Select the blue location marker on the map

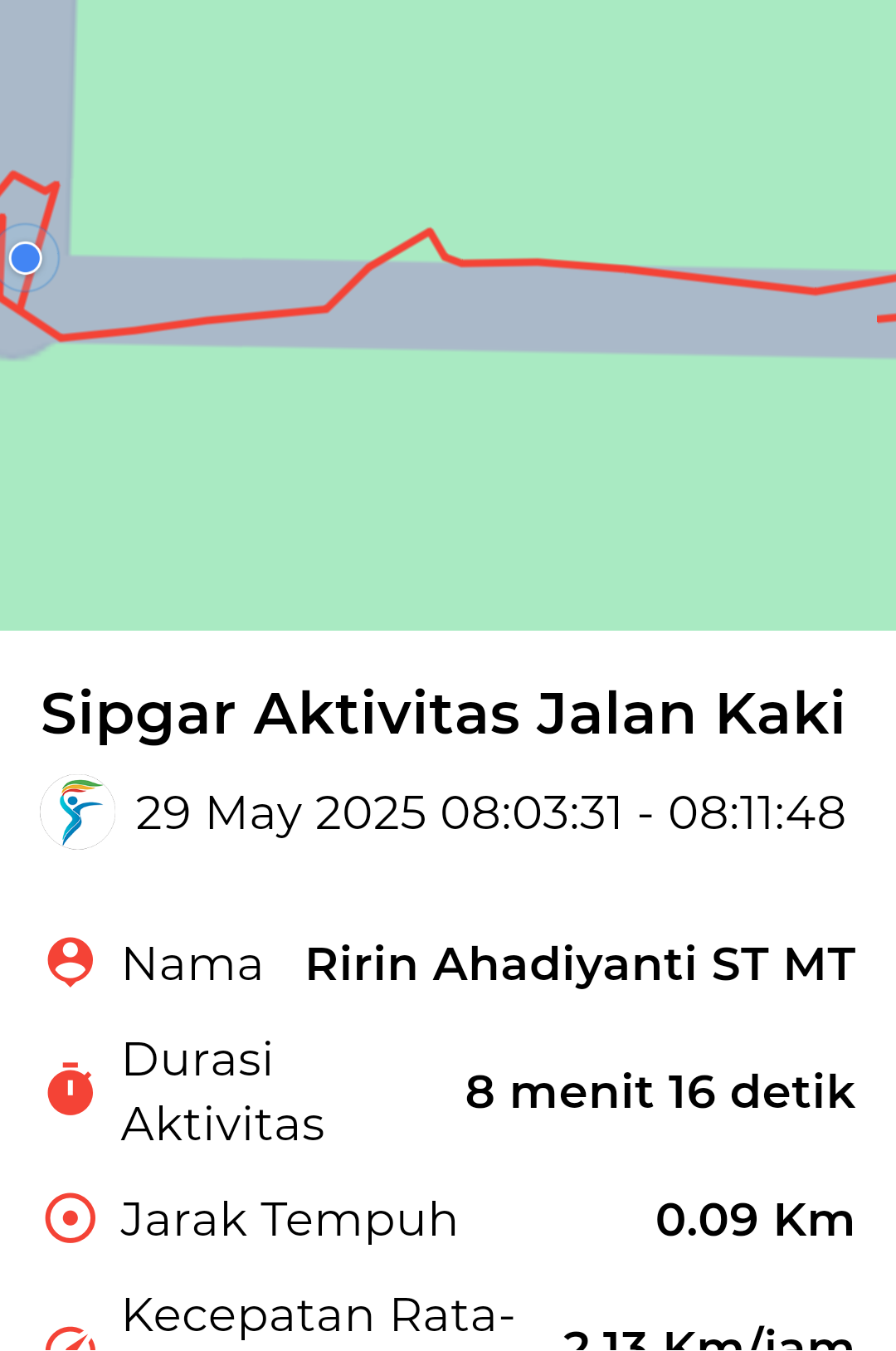26,258
